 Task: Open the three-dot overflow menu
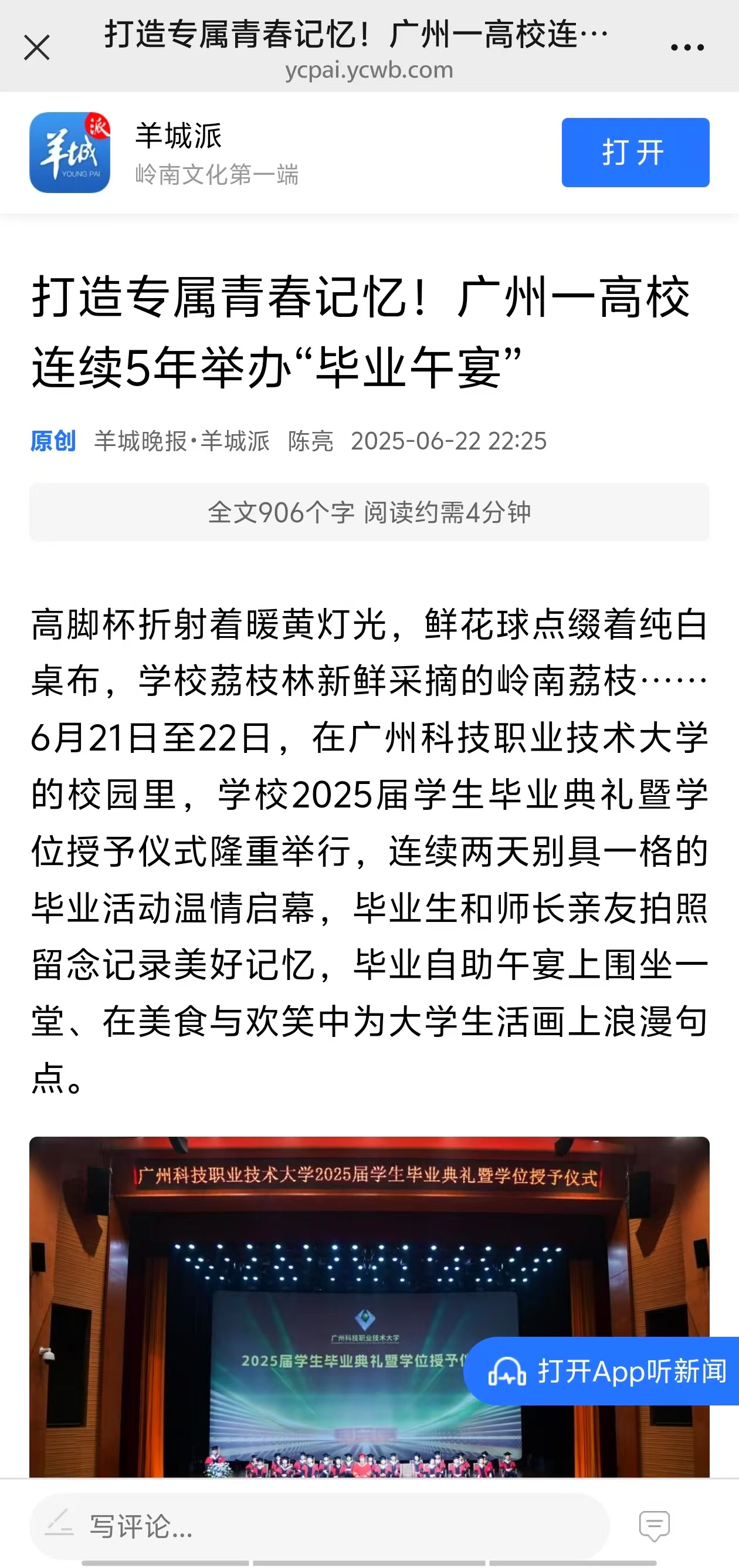[687, 48]
